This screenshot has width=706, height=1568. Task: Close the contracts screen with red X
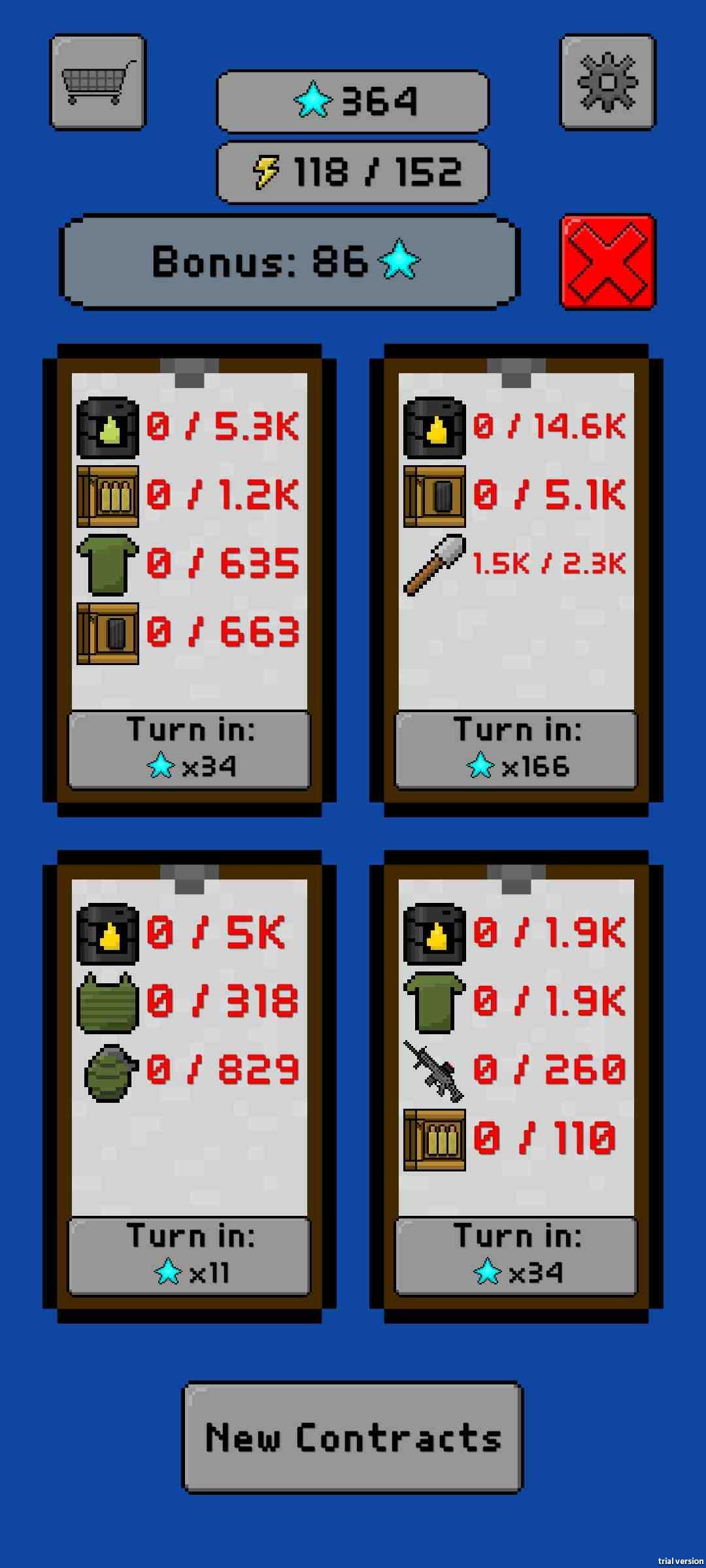coord(607,262)
